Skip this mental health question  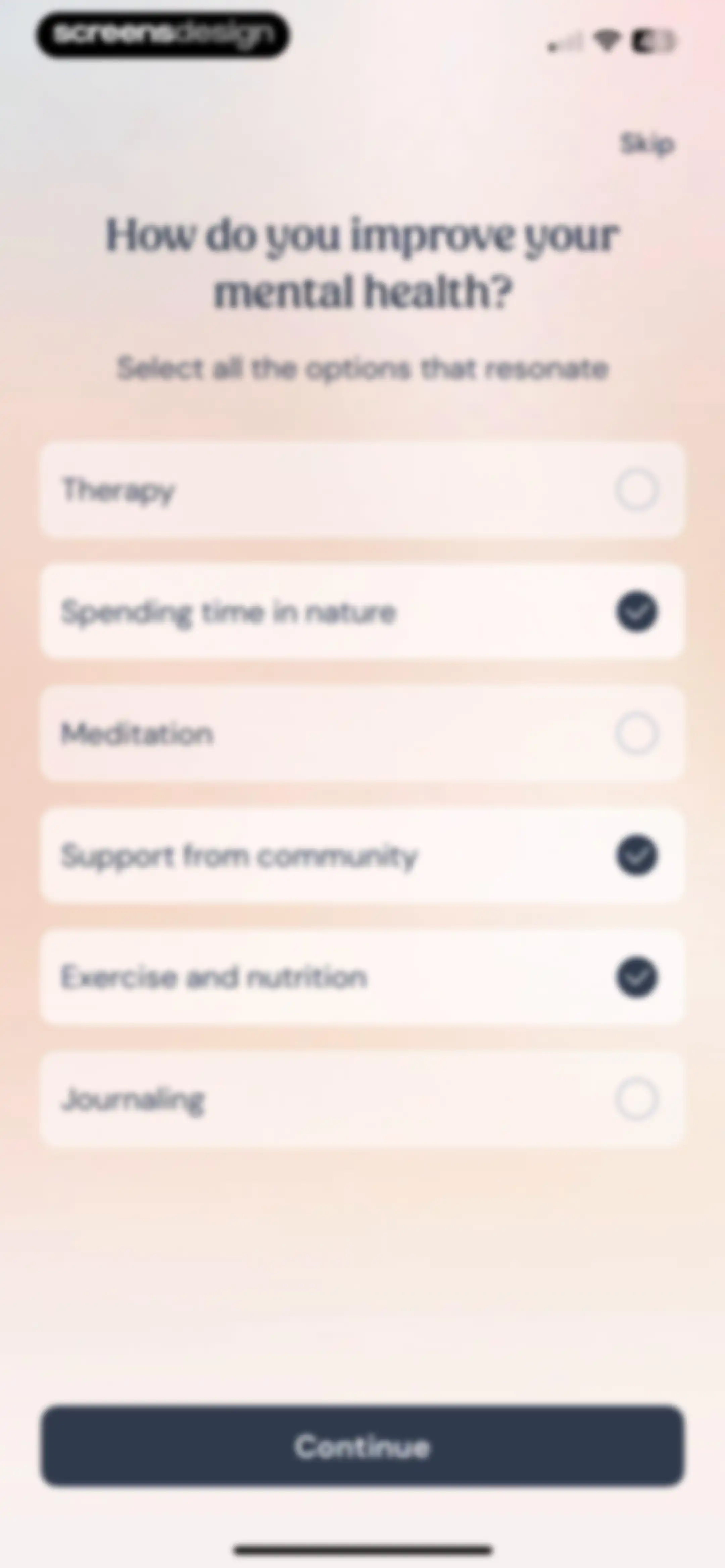tap(646, 144)
